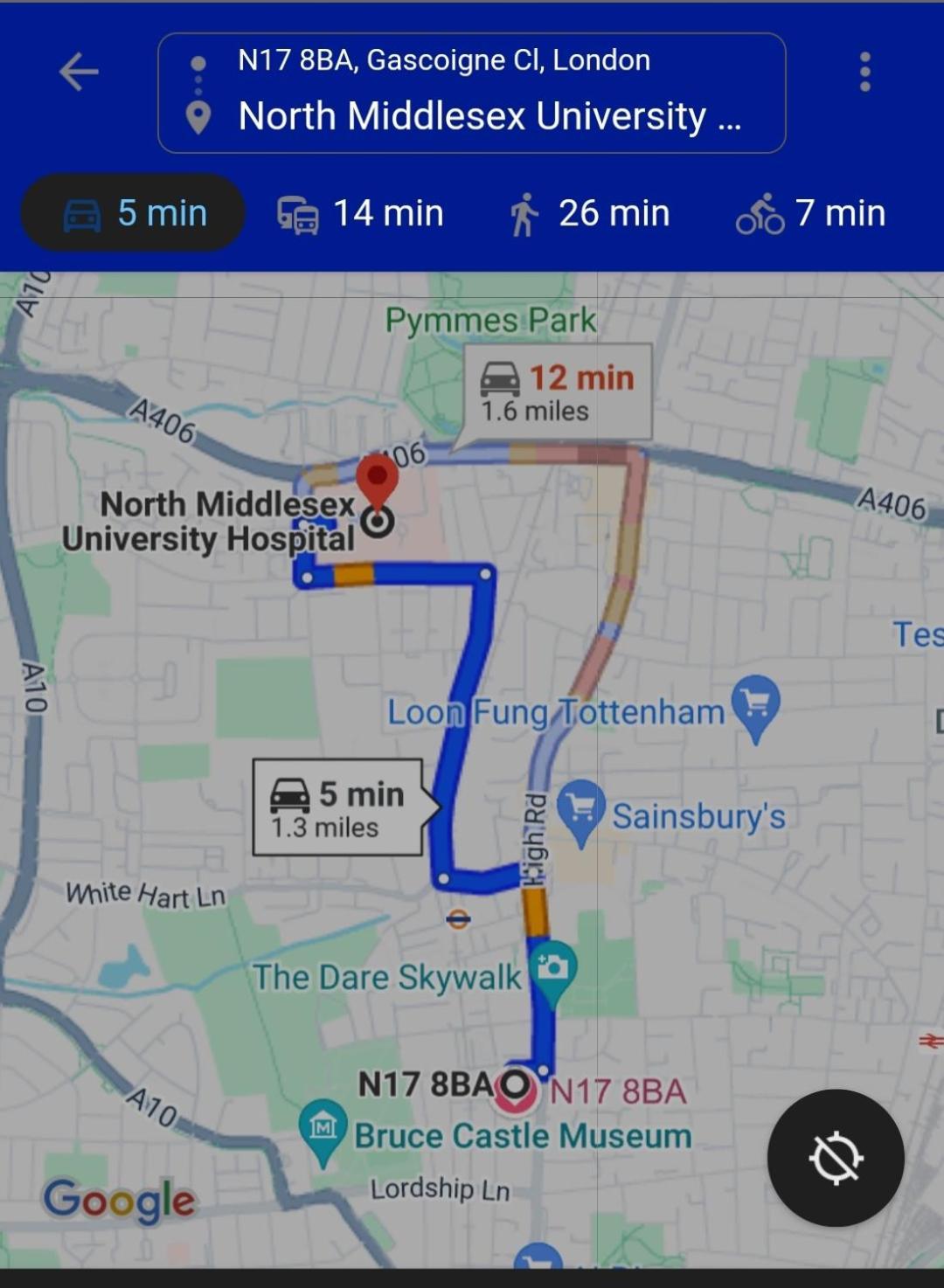Open Bruce Castle Museum marker

pyautogui.click(x=323, y=1127)
